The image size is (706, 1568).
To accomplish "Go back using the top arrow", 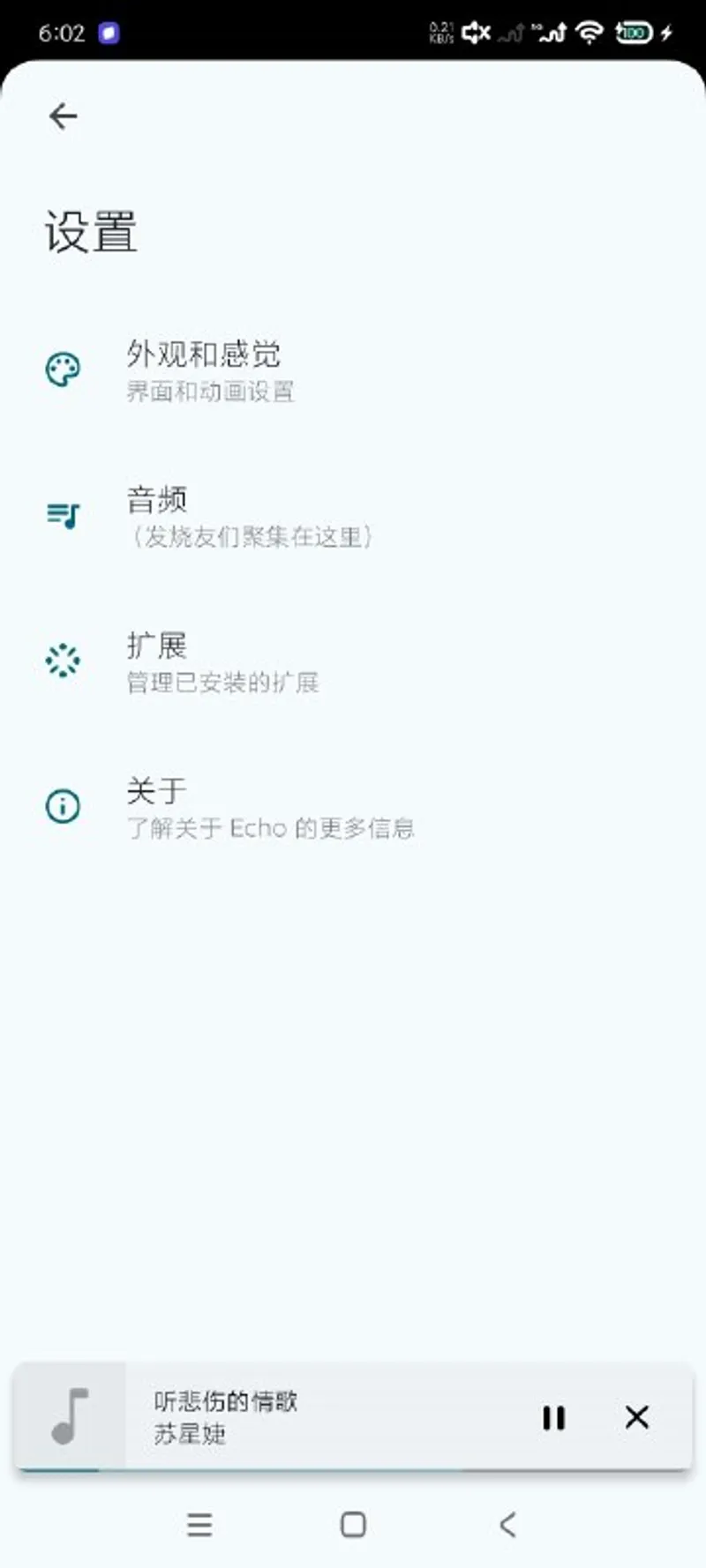I will coord(63,116).
